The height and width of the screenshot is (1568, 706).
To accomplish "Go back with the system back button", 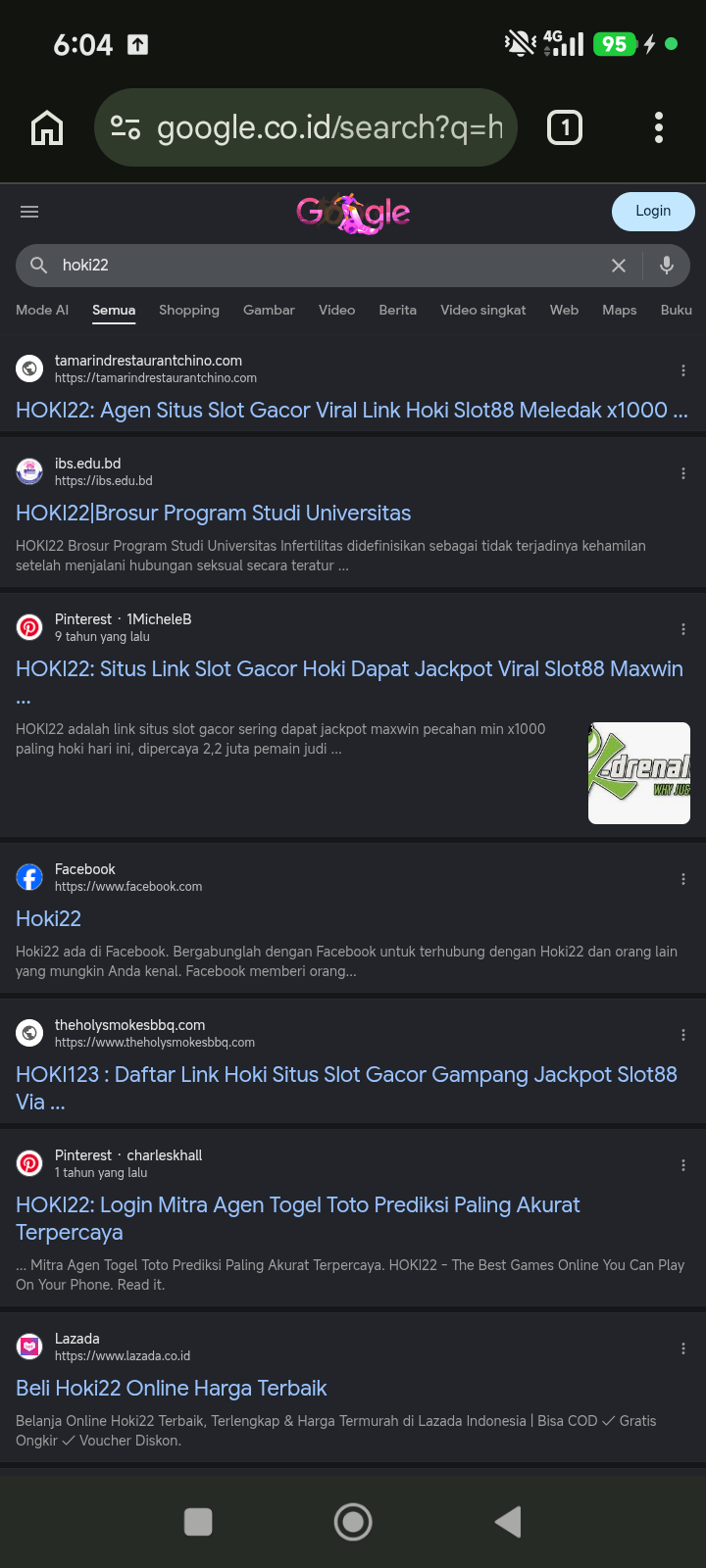I will pos(507,1522).
